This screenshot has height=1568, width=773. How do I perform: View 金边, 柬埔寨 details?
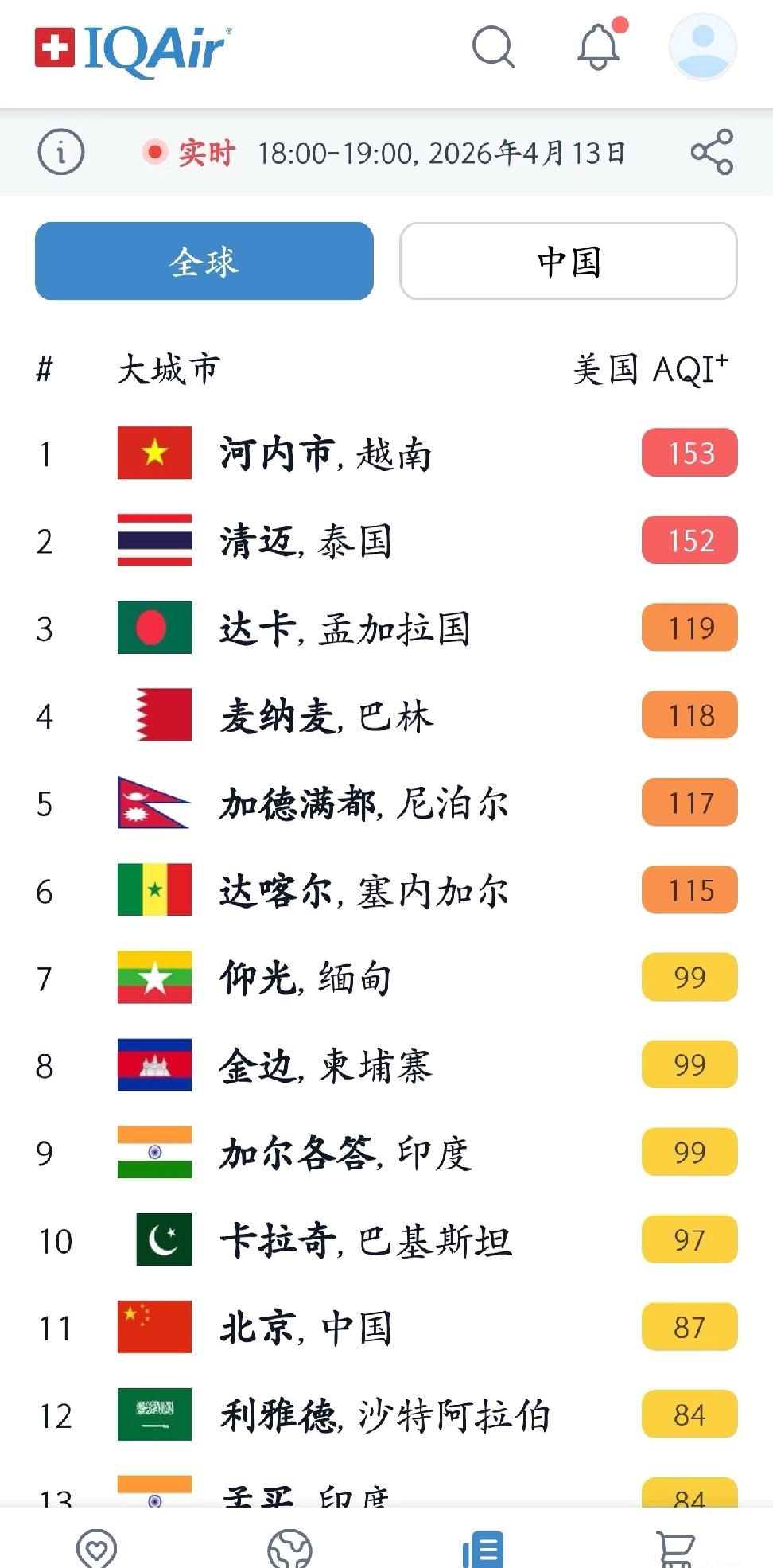pyautogui.click(x=326, y=1065)
